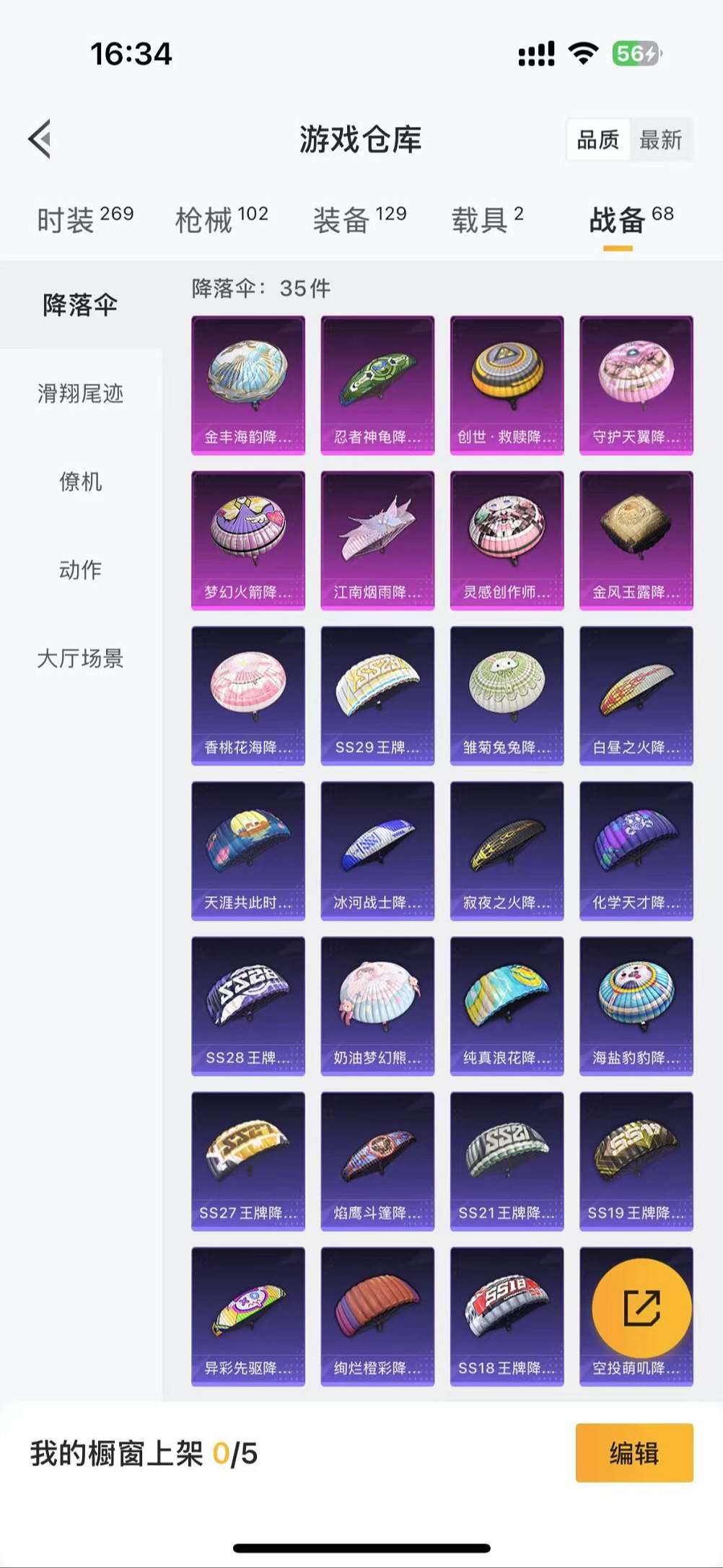Viewport: 723px width, 1568px height.
Task: Switch to the 时装 tab
Action: [85, 219]
